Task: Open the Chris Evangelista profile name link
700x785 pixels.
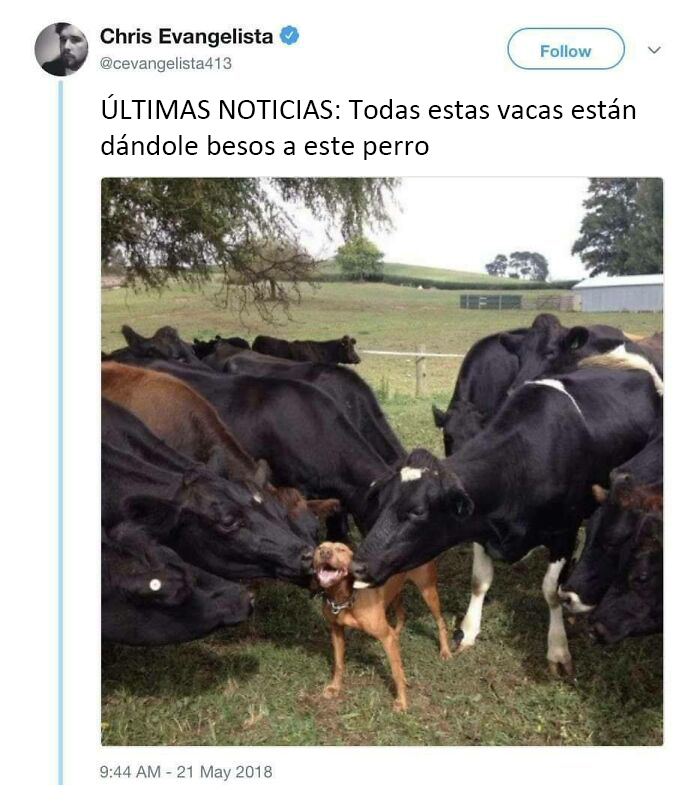Action: (186, 36)
